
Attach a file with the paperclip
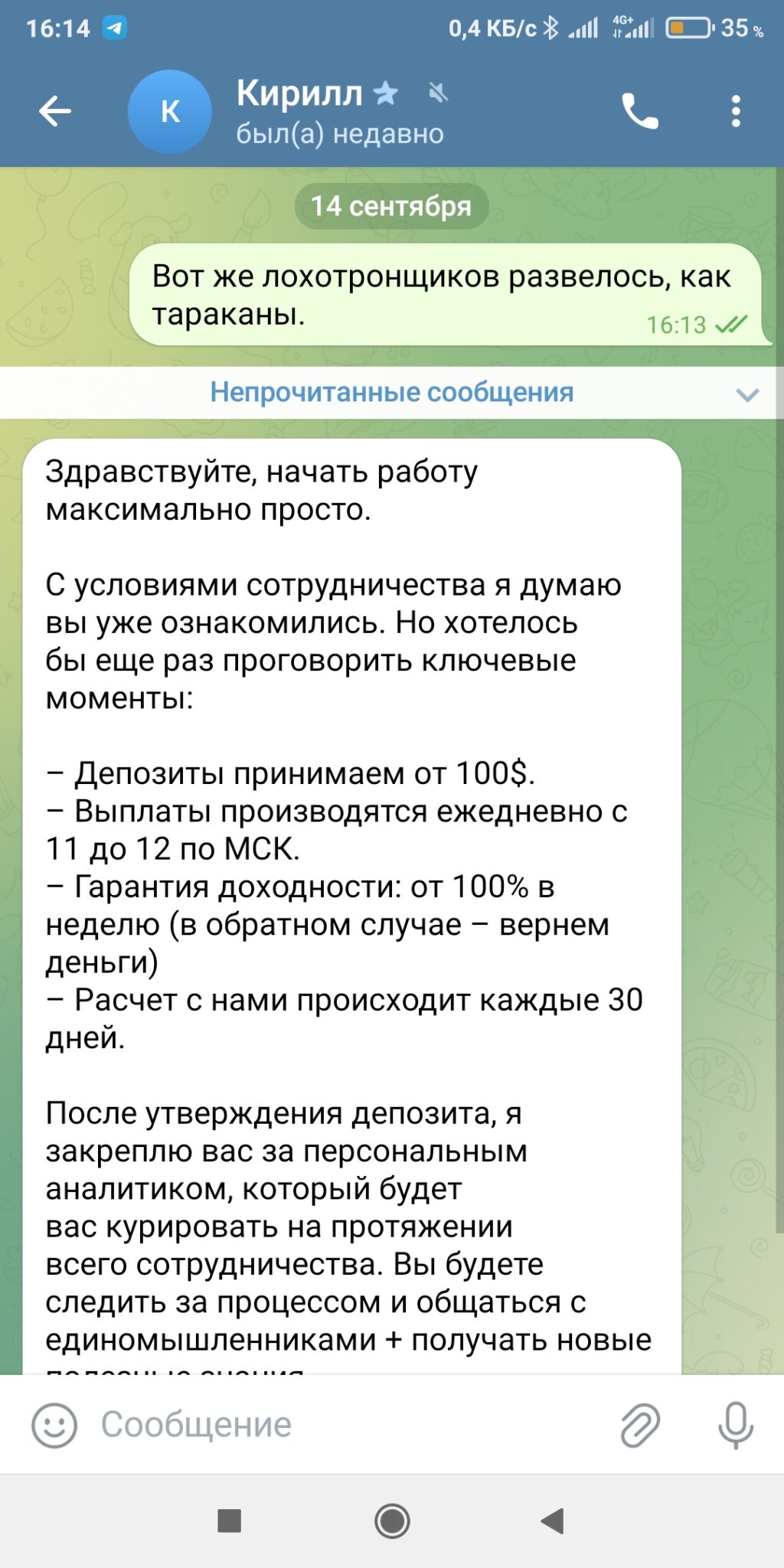(640, 1426)
